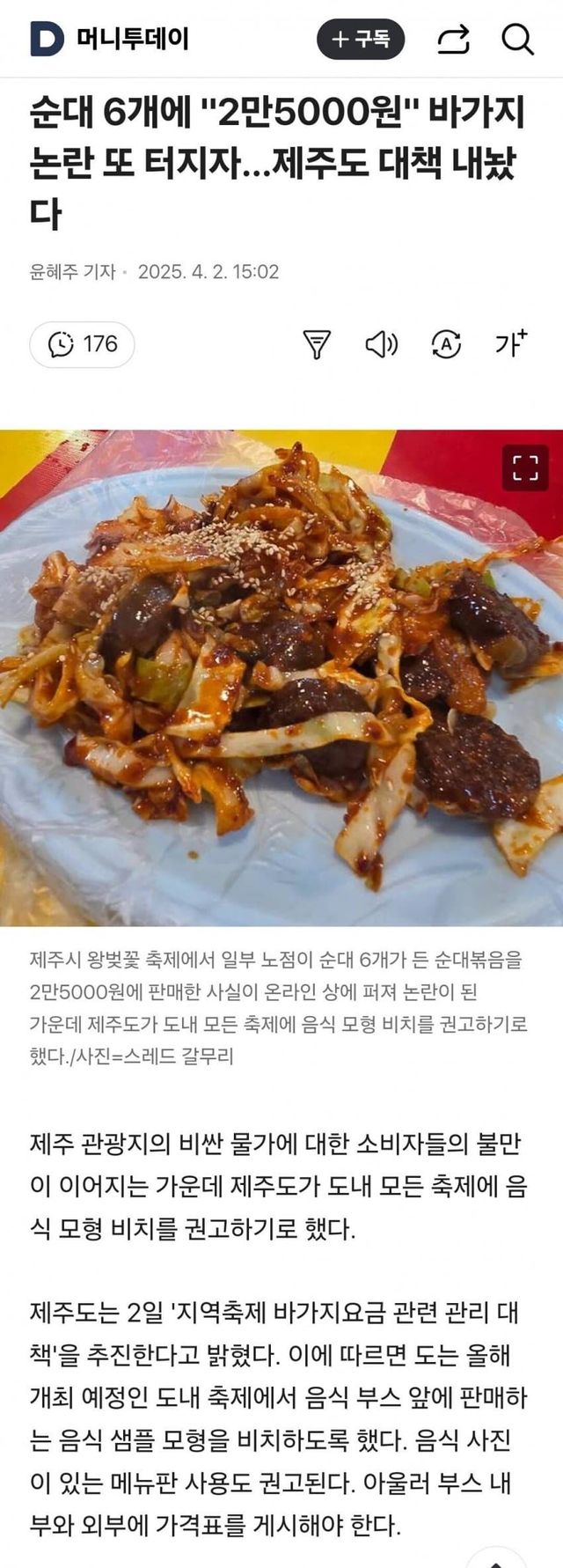The width and height of the screenshot is (563, 1568).
Task: Open the translation icon
Action: click(x=446, y=344)
